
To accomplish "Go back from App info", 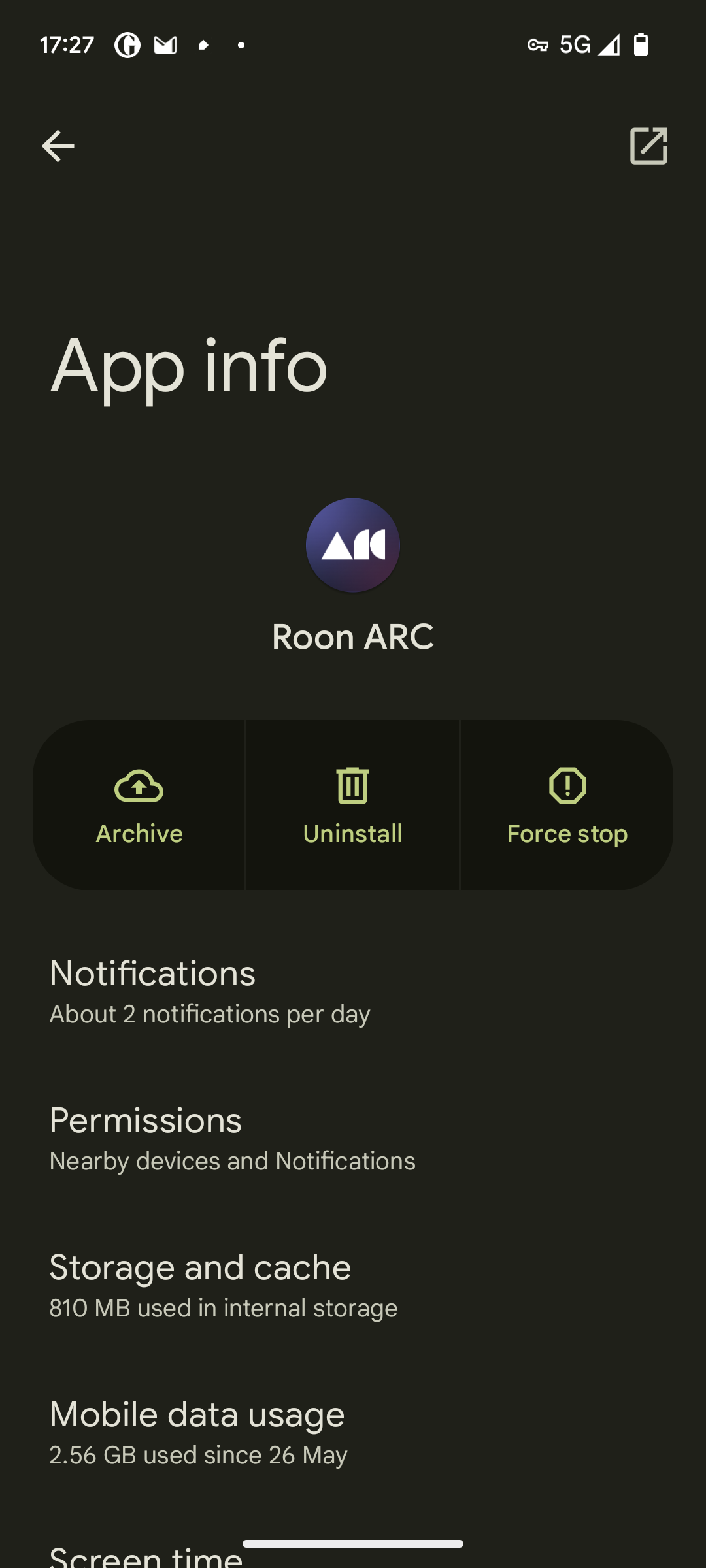I will click(x=58, y=146).
